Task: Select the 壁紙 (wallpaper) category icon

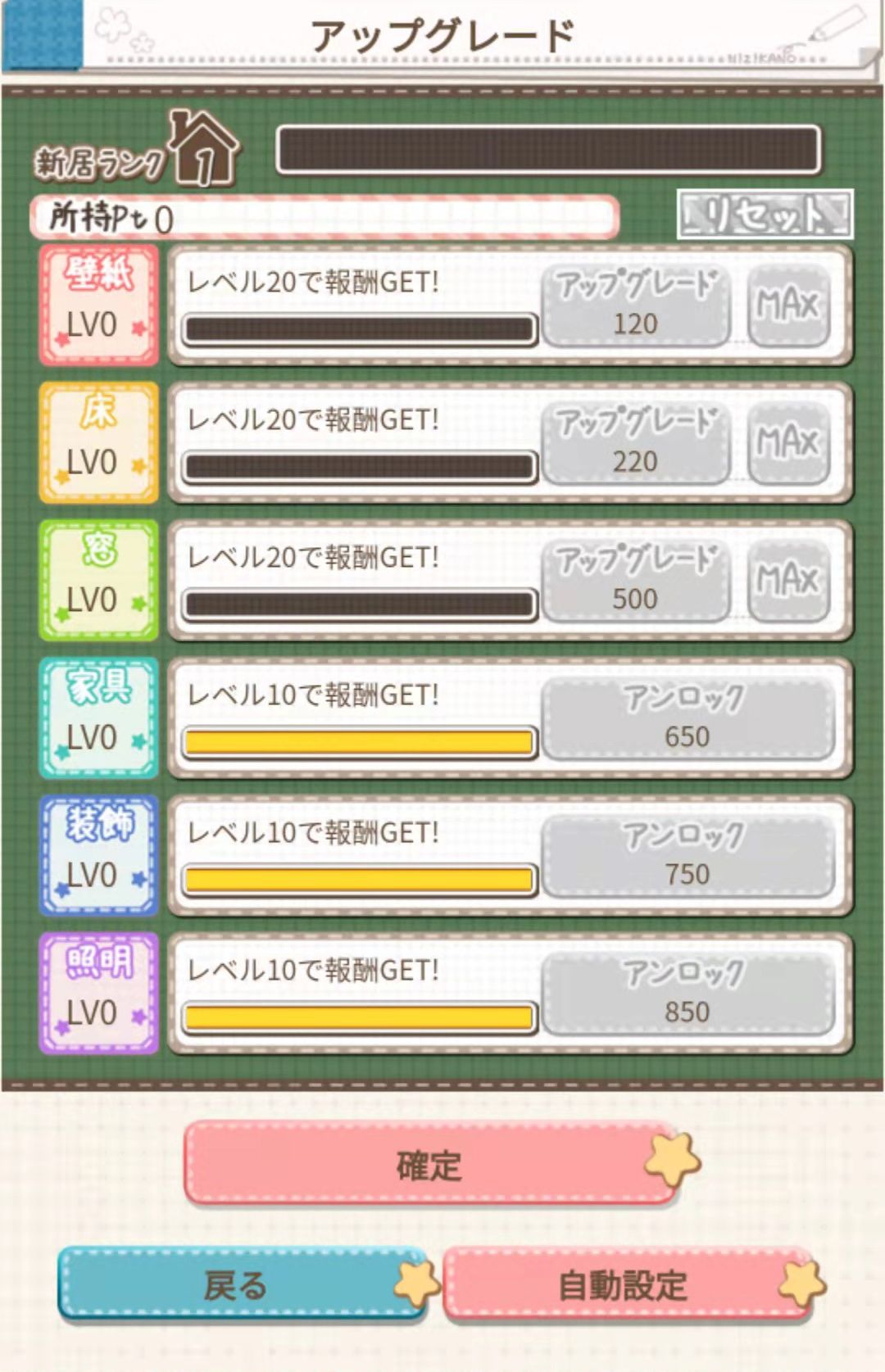Action: (98, 303)
